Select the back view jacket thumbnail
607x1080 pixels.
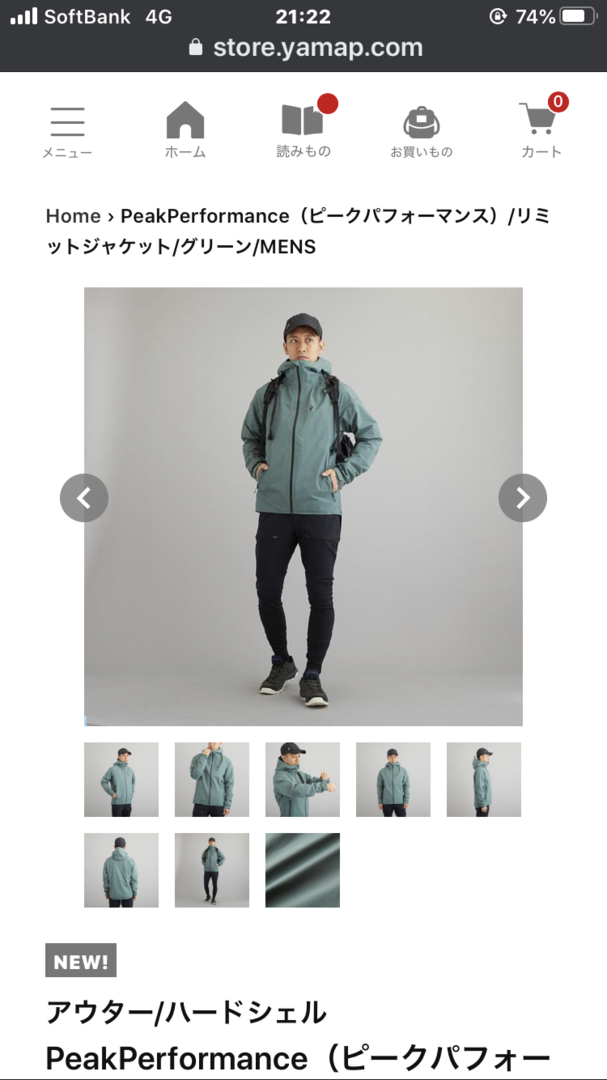coord(121,870)
